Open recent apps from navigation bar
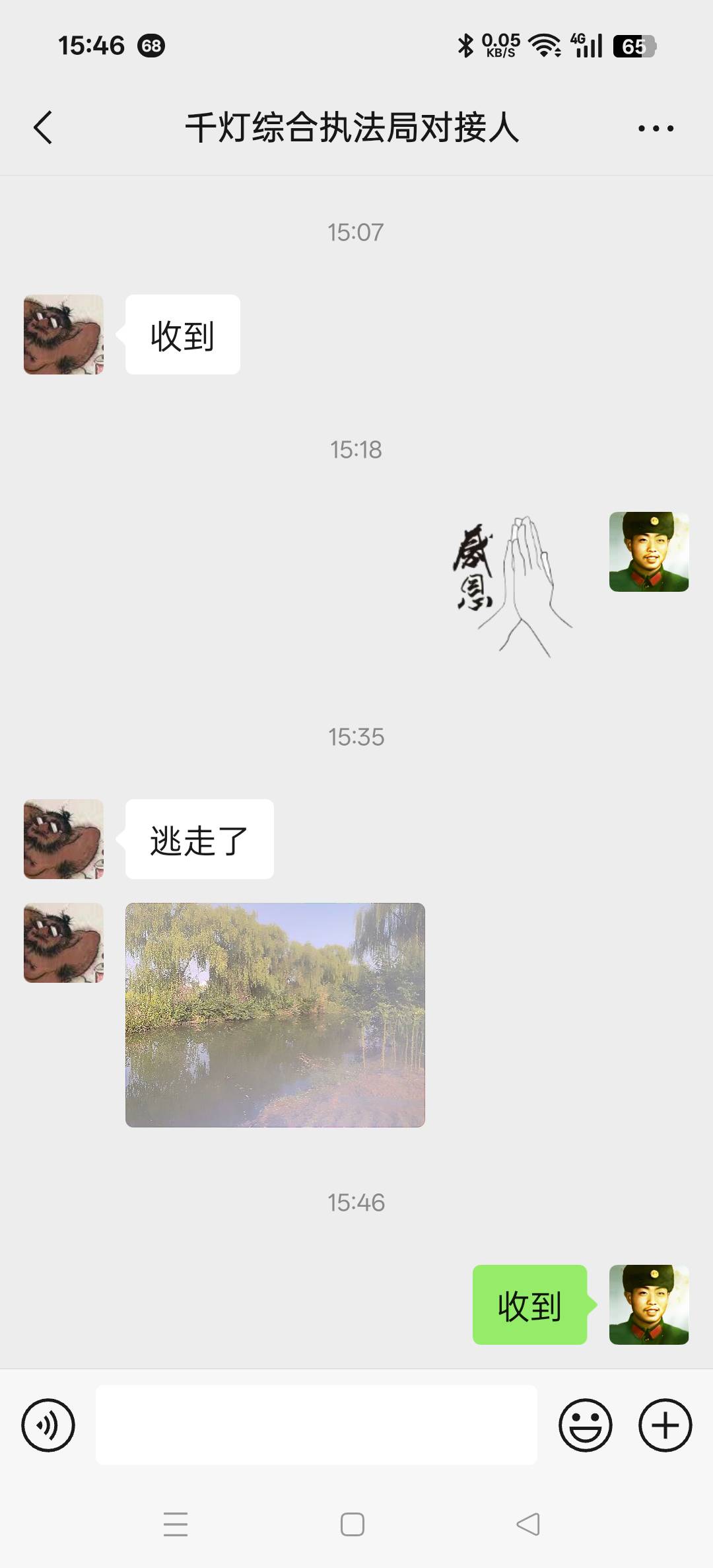This screenshot has width=713, height=1568. (176, 1524)
